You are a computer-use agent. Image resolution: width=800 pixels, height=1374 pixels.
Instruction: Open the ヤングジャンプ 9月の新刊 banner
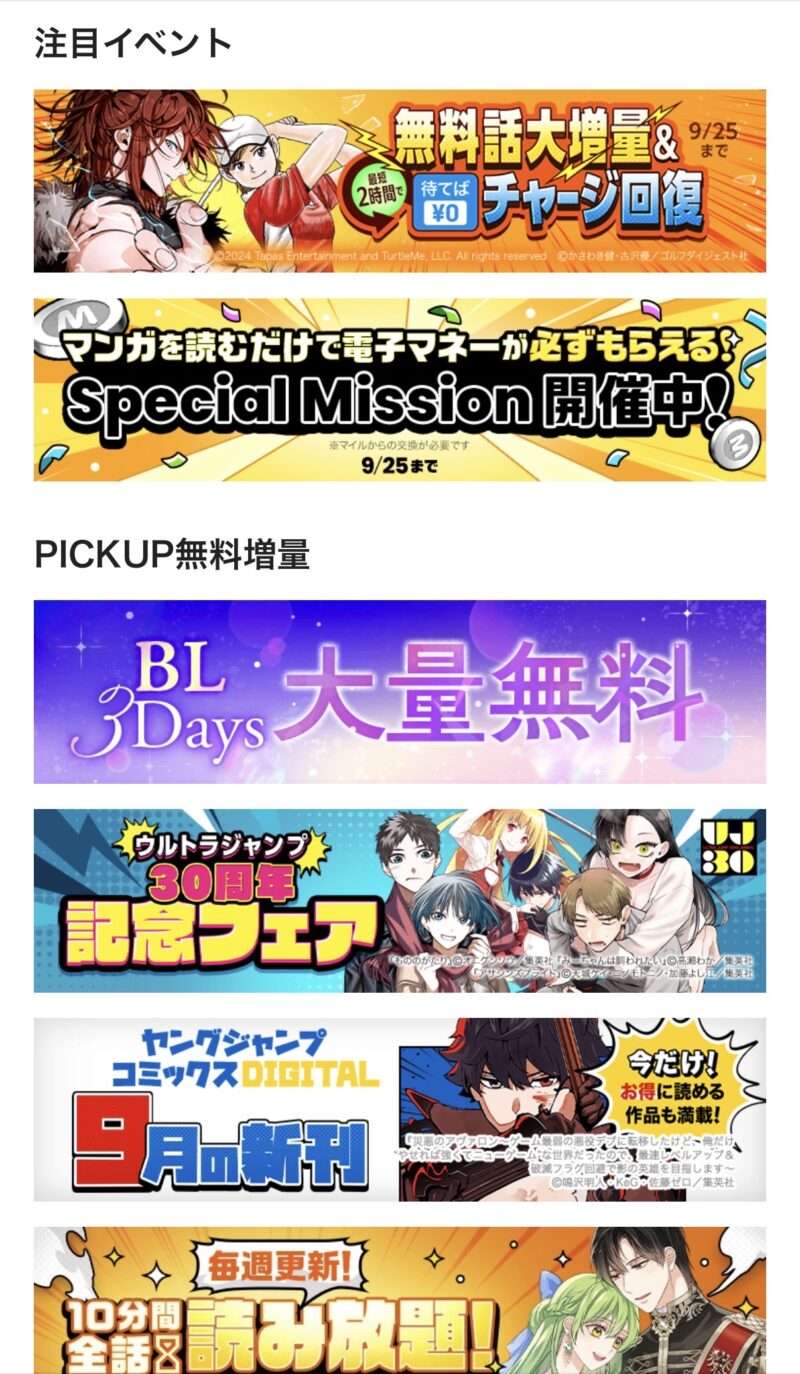coord(400,1109)
